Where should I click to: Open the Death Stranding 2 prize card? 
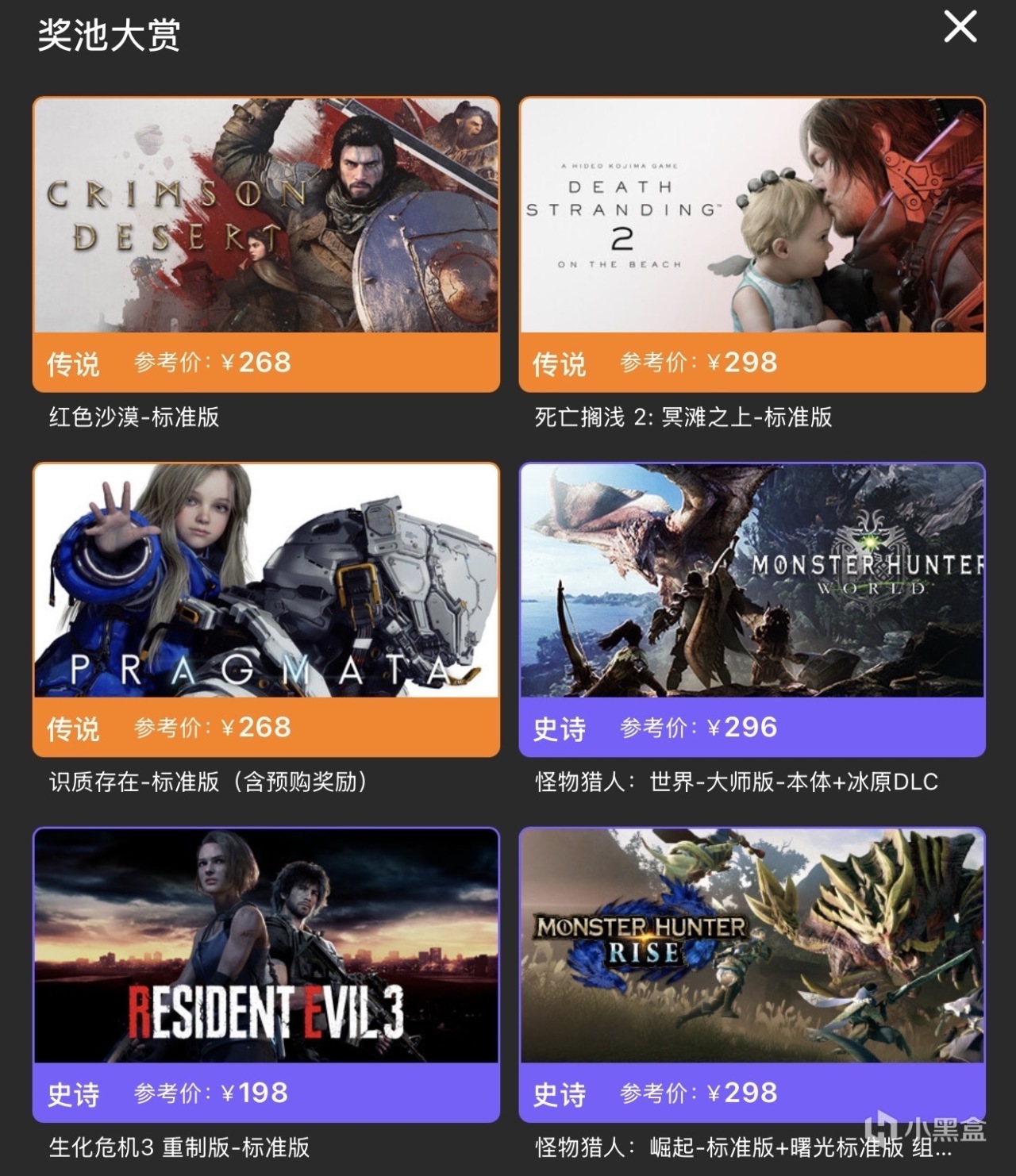(752, 244)
